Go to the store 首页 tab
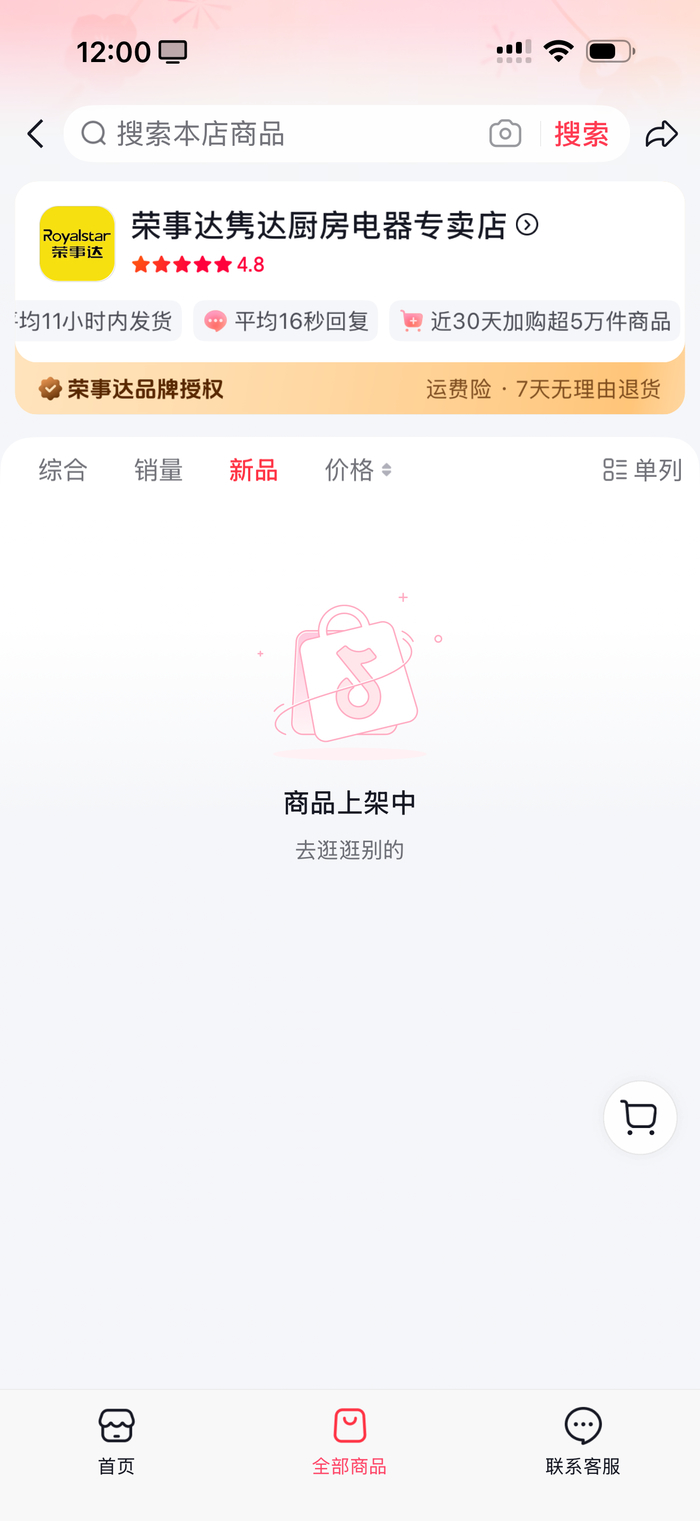 [x=116, y=1441]
